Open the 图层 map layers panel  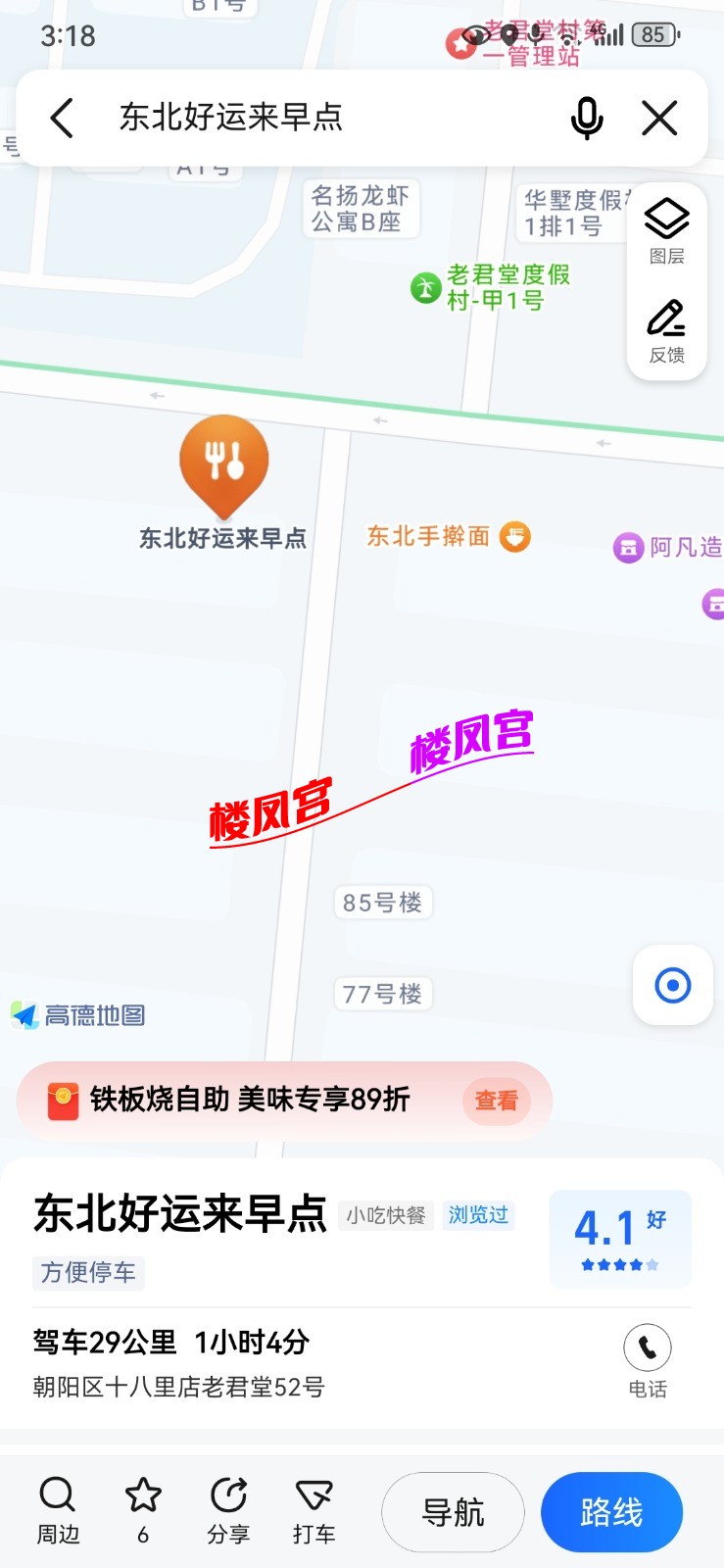pyautogui.click(x=666, y=227)
